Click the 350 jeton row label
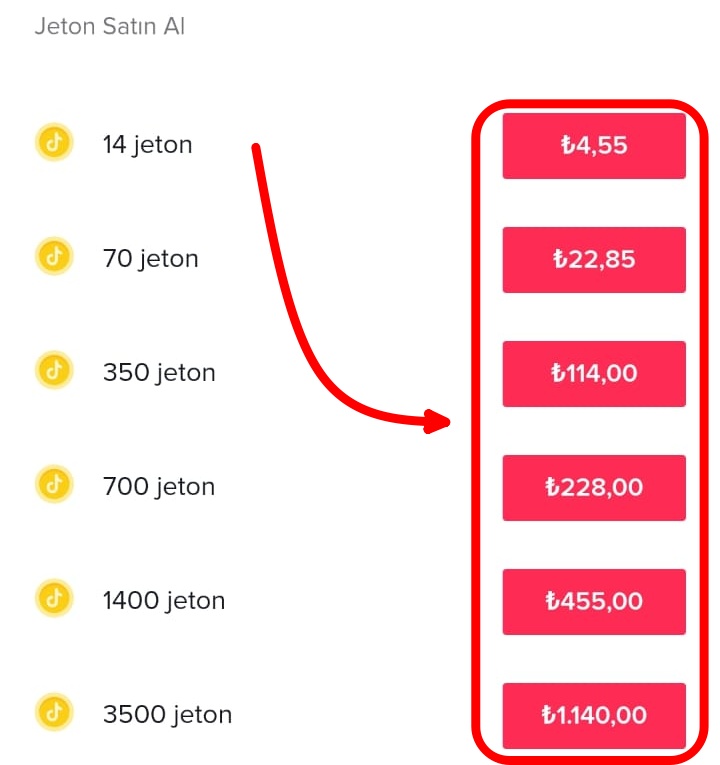720x765 pixels. tap(158, 372)
